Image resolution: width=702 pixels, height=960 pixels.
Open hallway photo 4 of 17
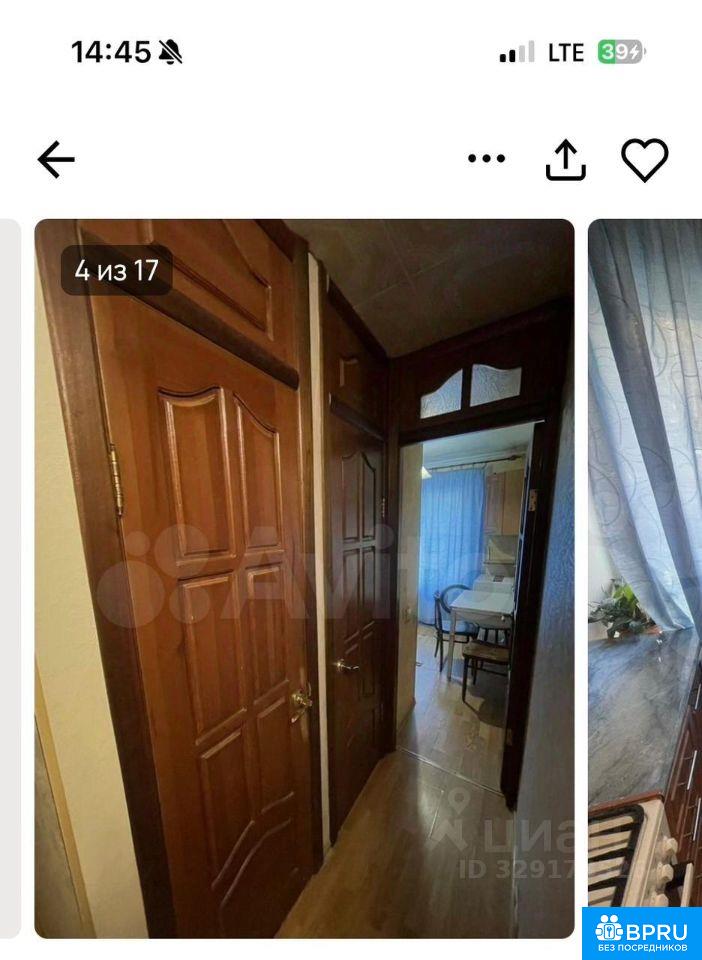[x=304, y=578]
